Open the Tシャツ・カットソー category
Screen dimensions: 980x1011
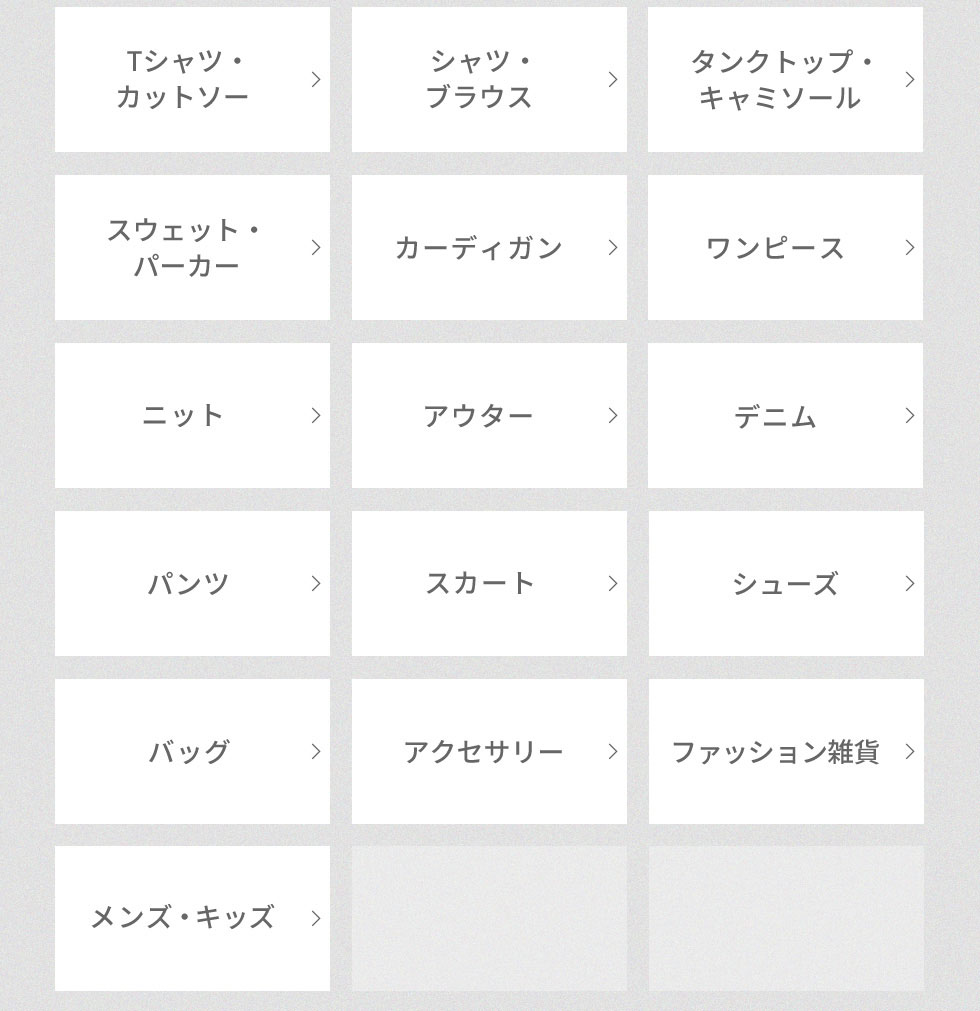[192, 80]
